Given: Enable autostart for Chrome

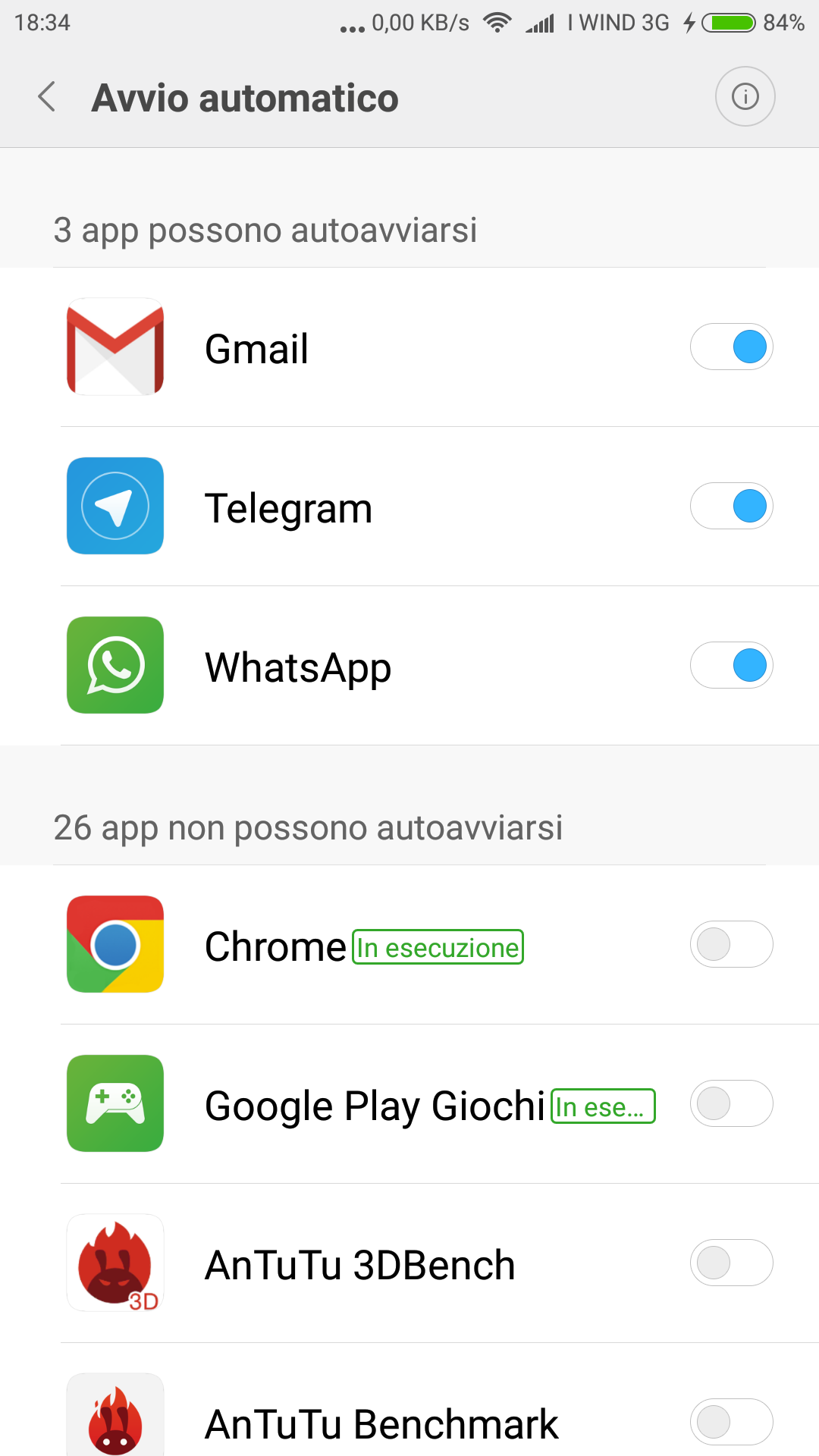Looking at the screenshot, I should tap(731, 944).
